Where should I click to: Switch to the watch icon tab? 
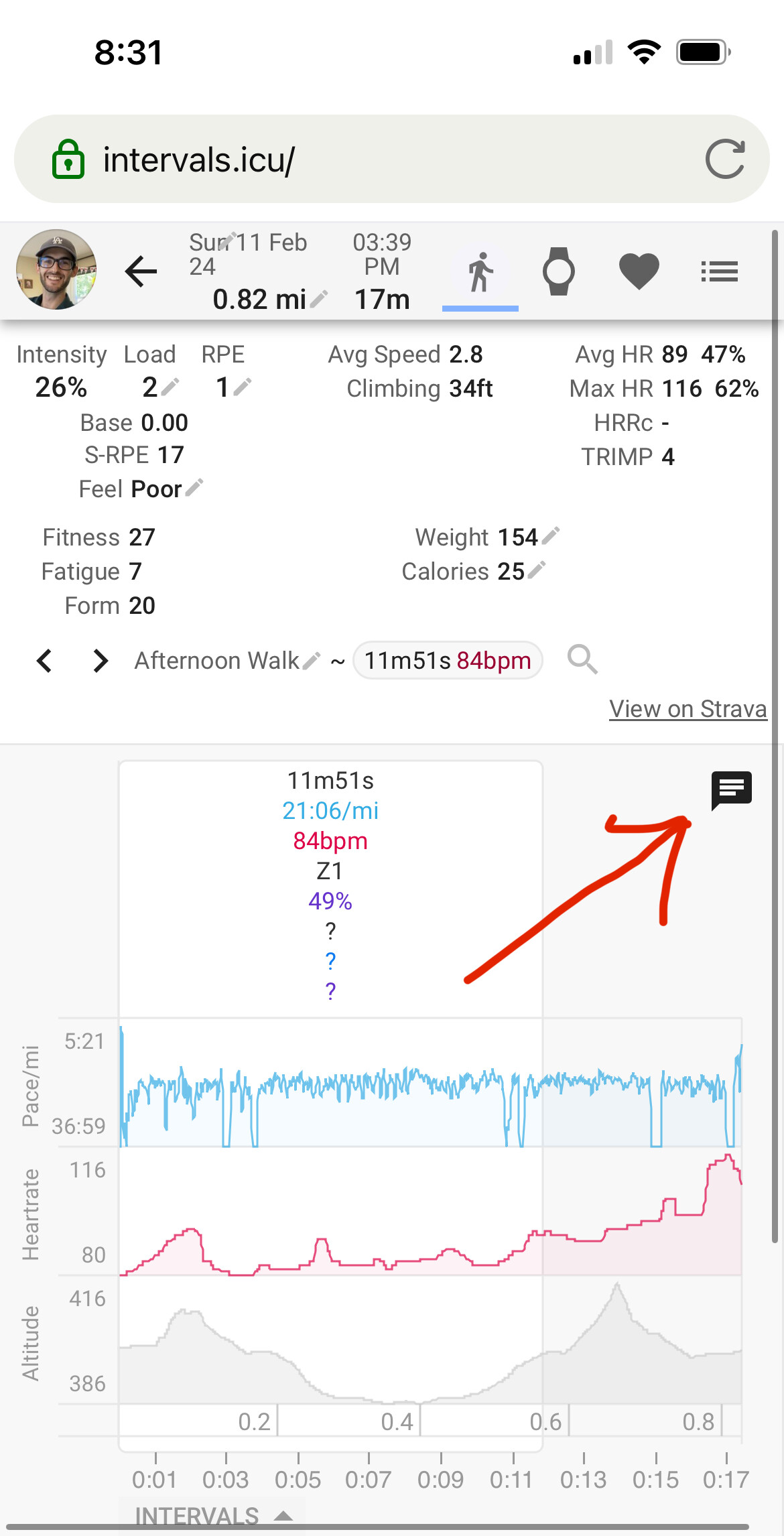(x=559, y=271)
